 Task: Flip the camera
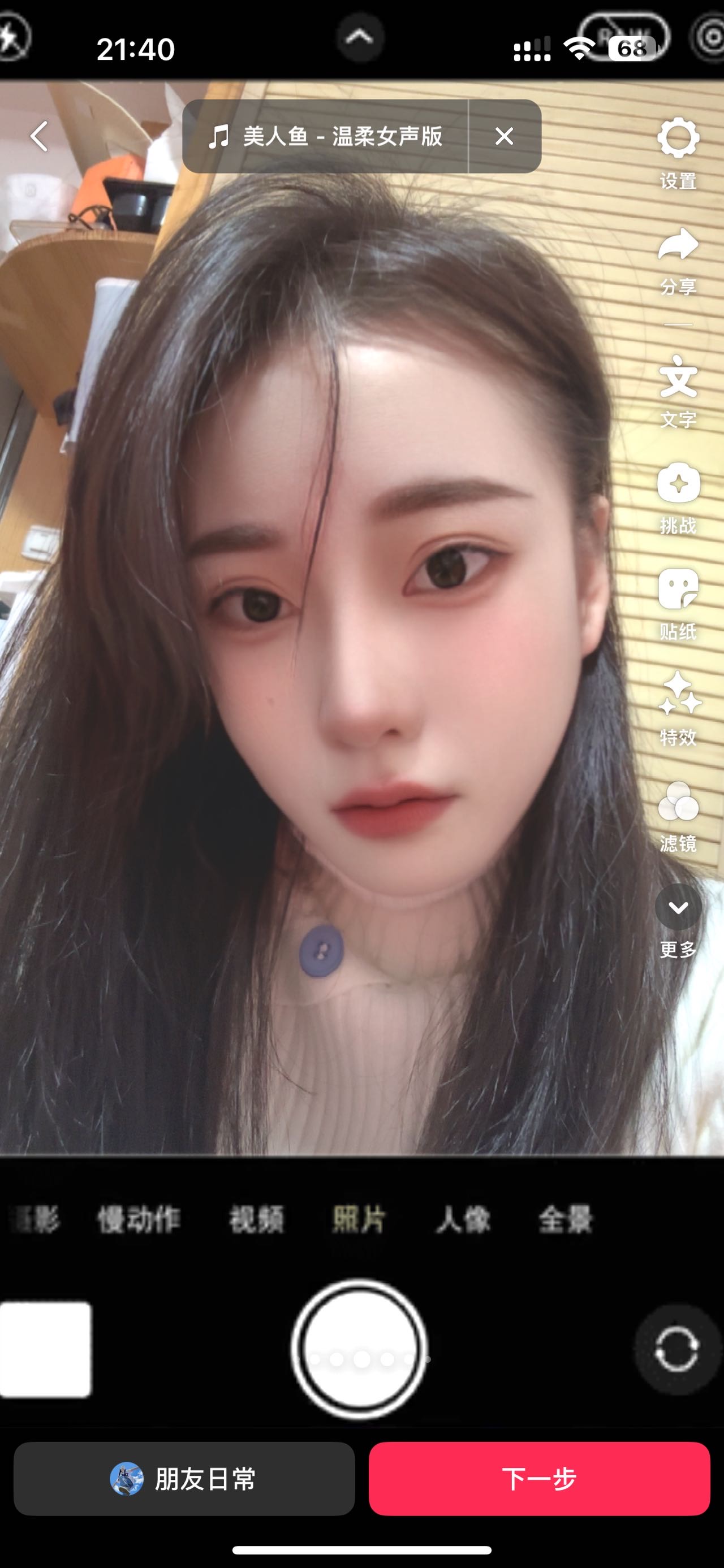coord(676,1349)
